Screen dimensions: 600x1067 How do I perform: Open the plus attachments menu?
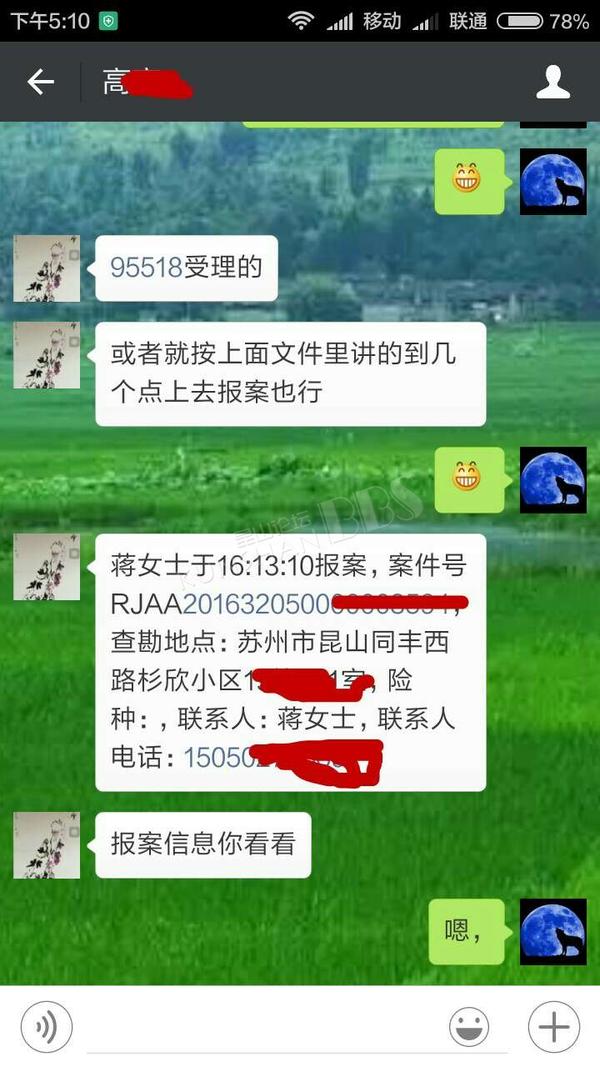tap(554, 1027)
